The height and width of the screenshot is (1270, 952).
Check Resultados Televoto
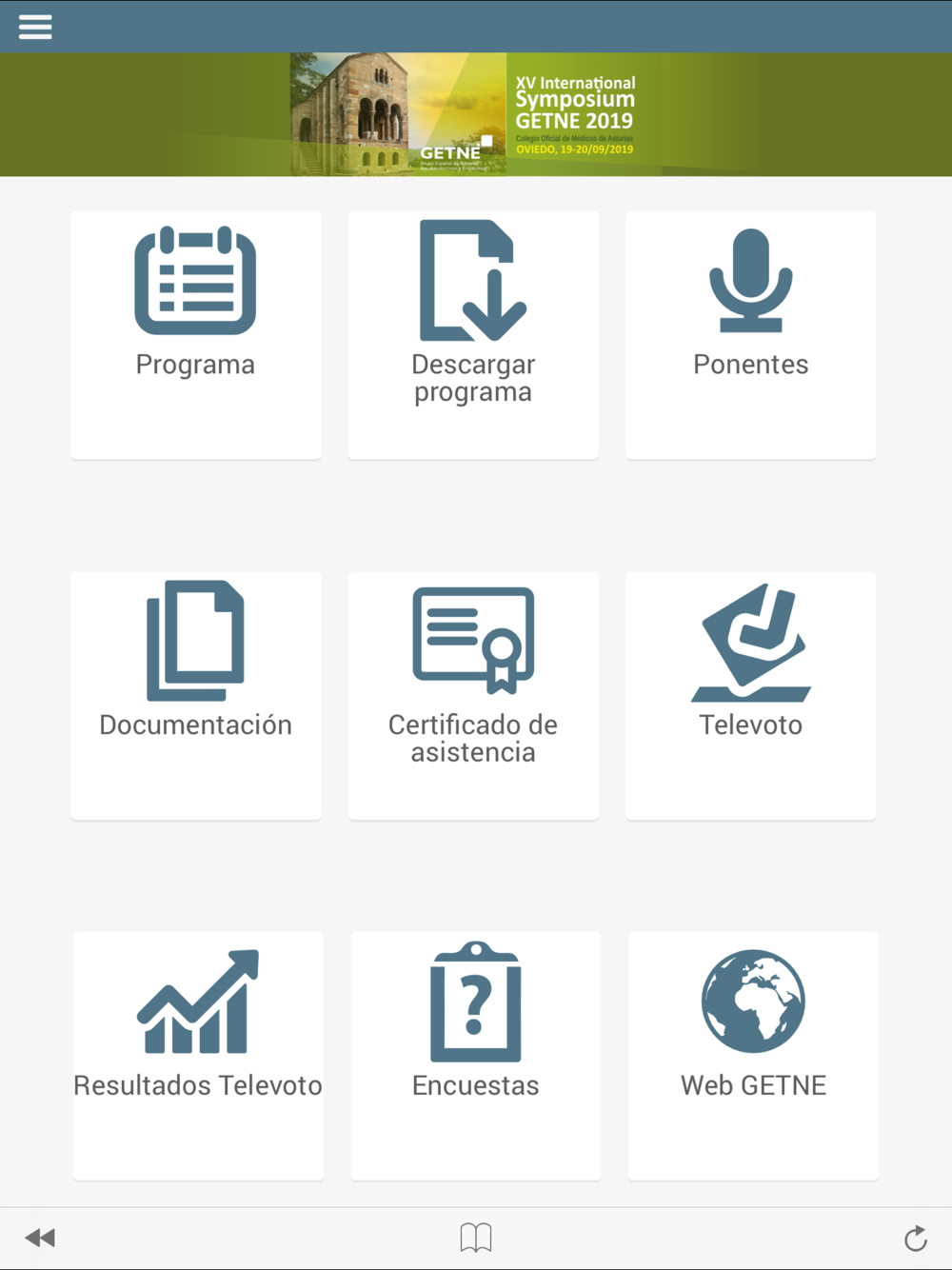coord(198,1056)
